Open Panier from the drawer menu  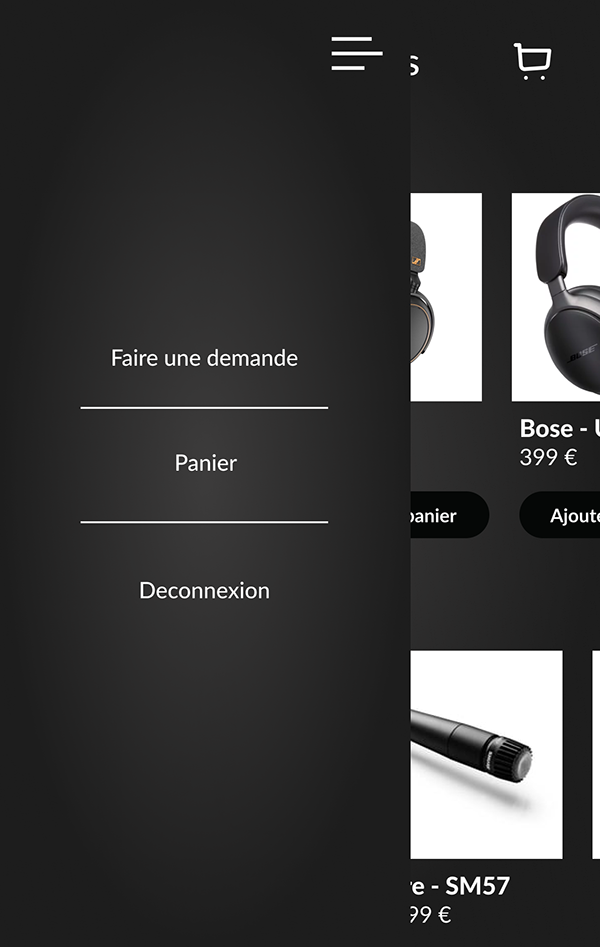pos(205,463)
